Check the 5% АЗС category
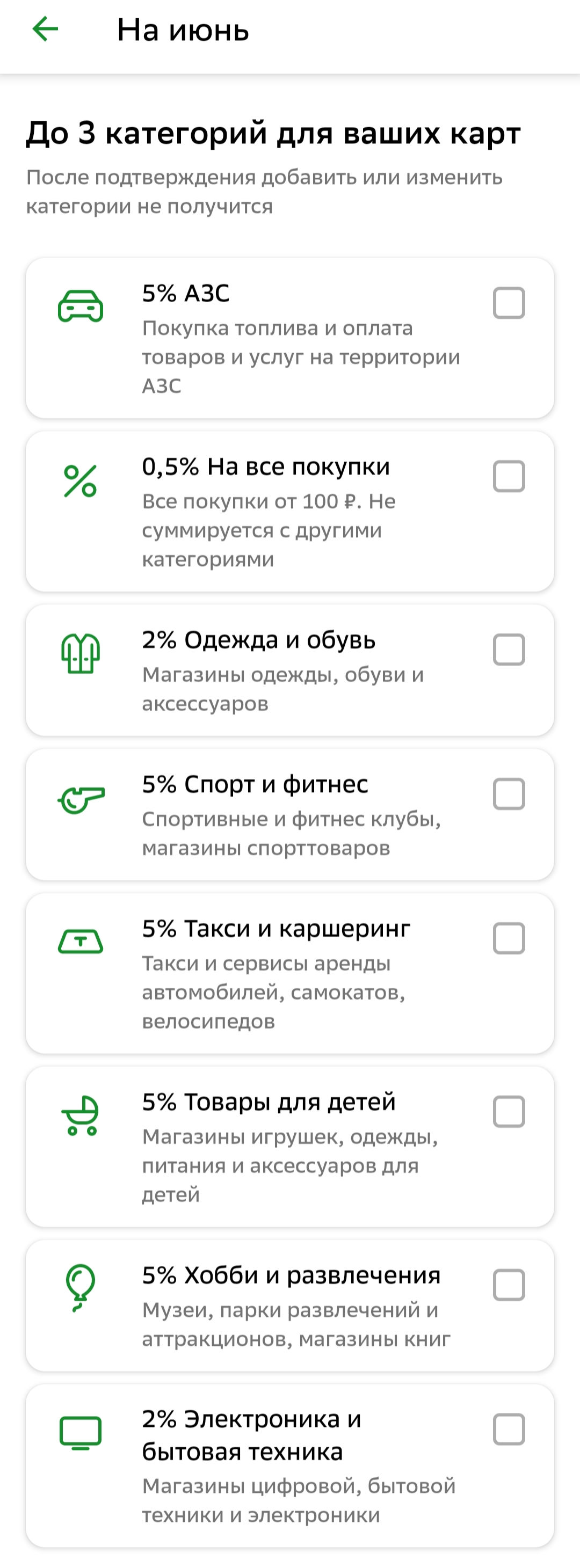Screen dimensions: 580x1568 [x=509, y=303]
